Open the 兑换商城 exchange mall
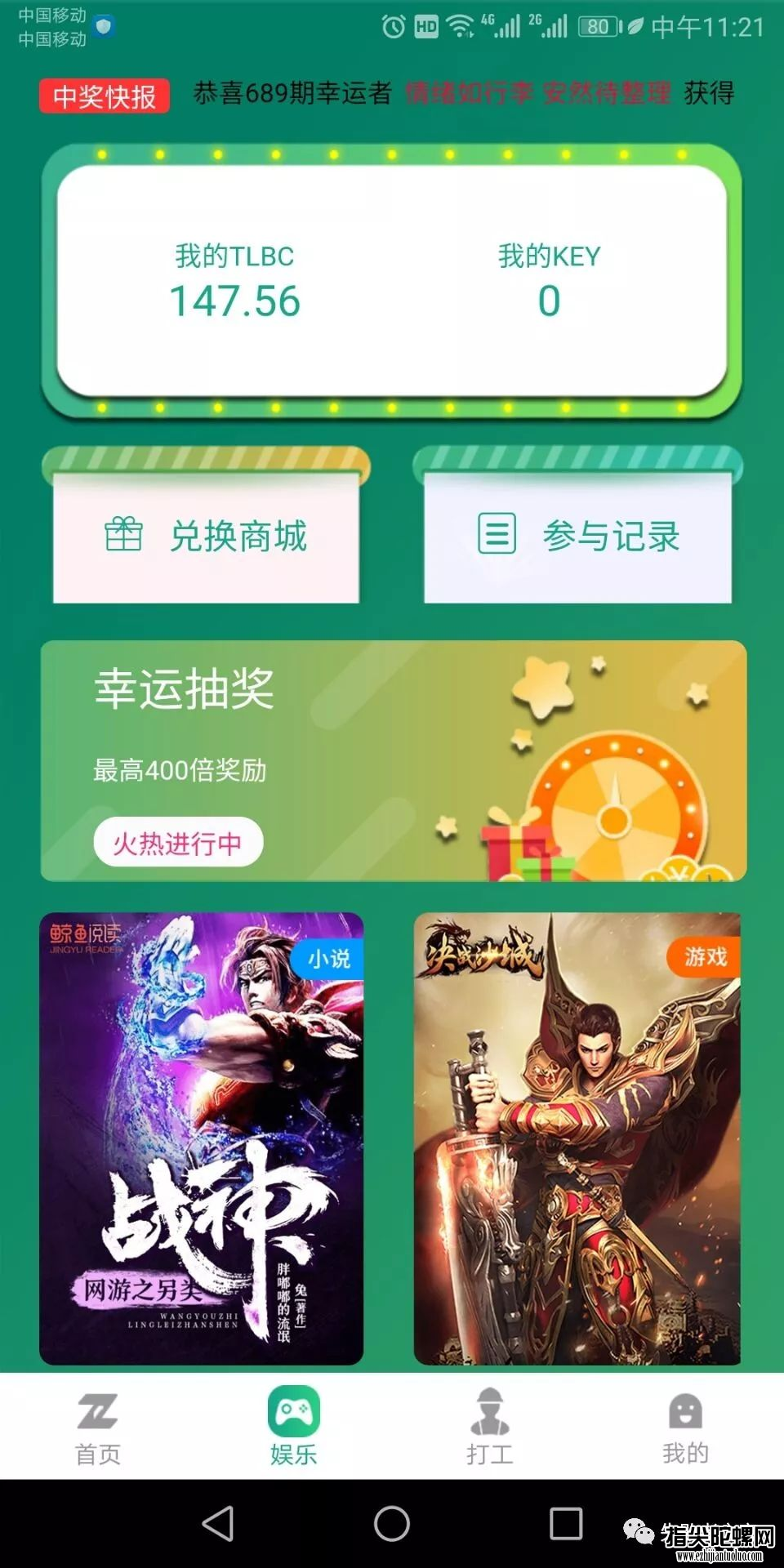The height and width of the screenshot is (1568, 784). [x=206, y=537]
